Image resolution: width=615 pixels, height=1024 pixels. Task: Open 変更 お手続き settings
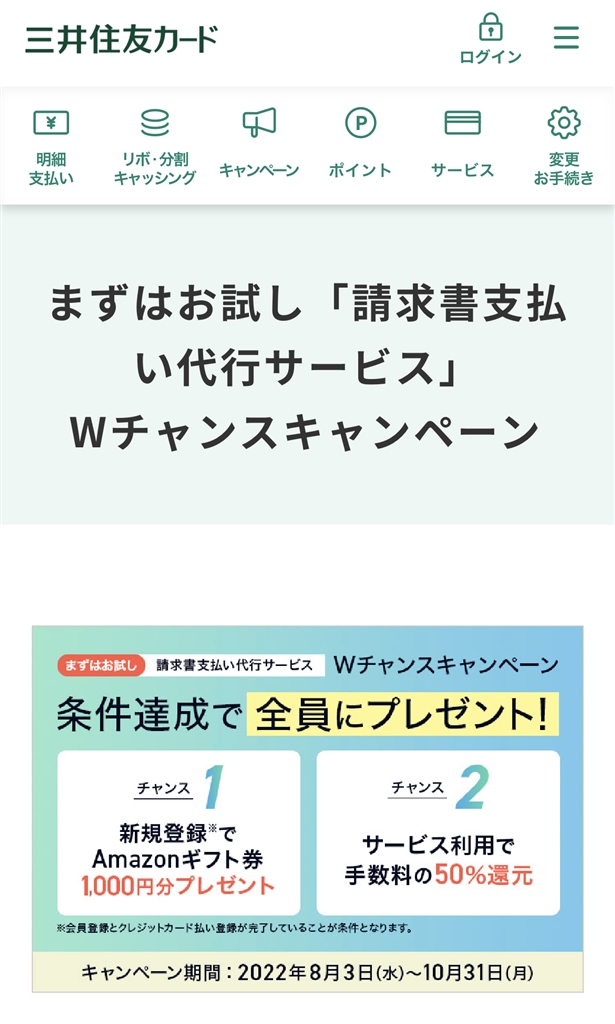pos(564,147)
